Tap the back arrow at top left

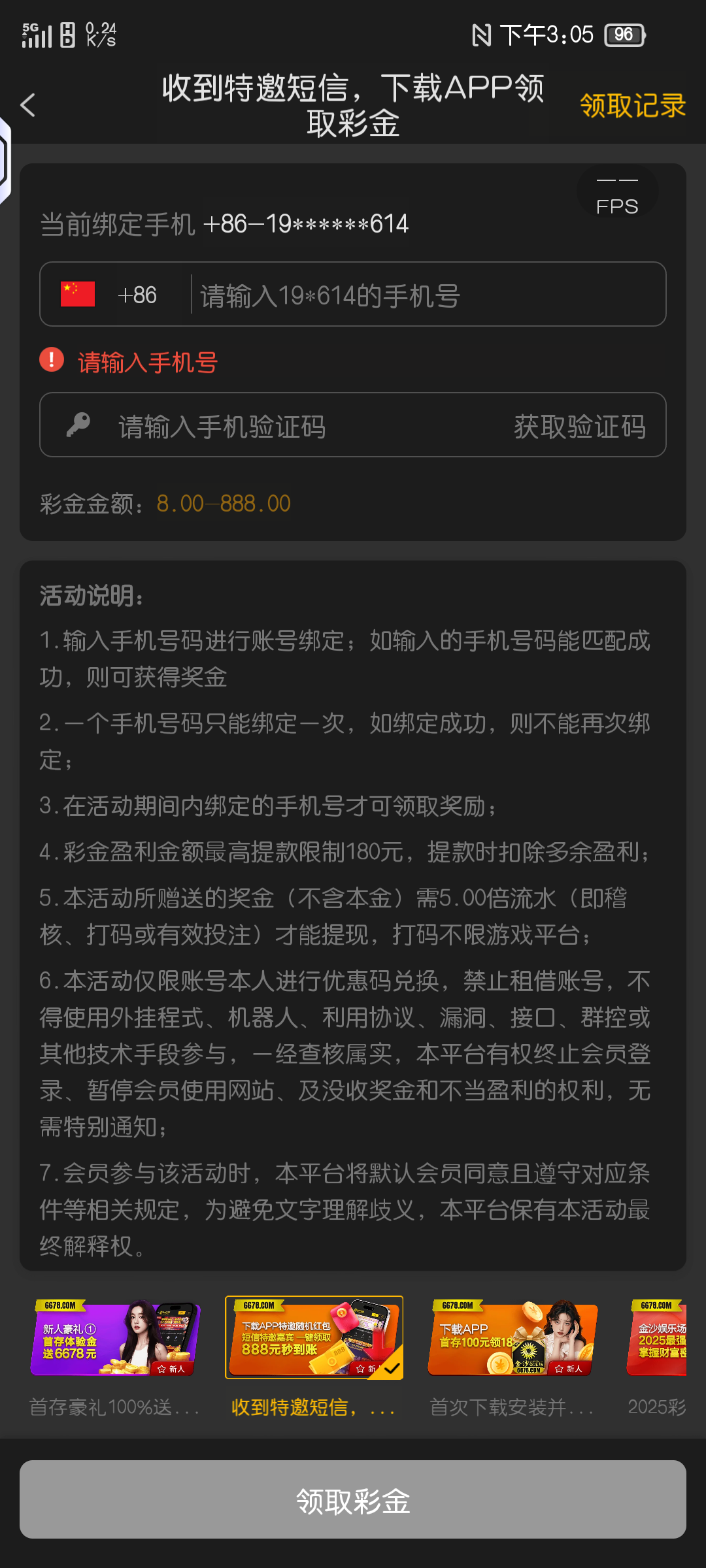click(27, 105)
